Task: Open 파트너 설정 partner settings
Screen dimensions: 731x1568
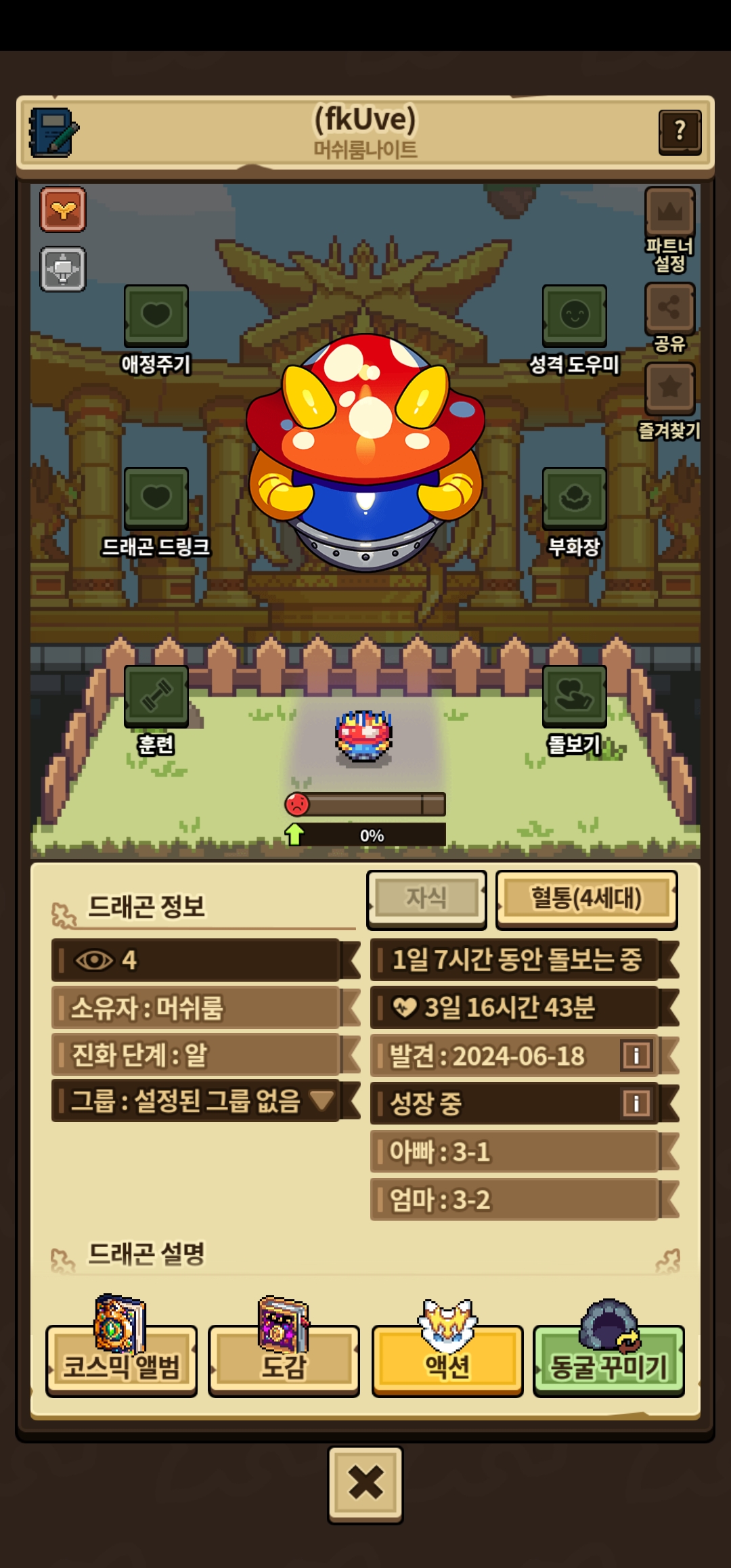Action: pos(669,213)
